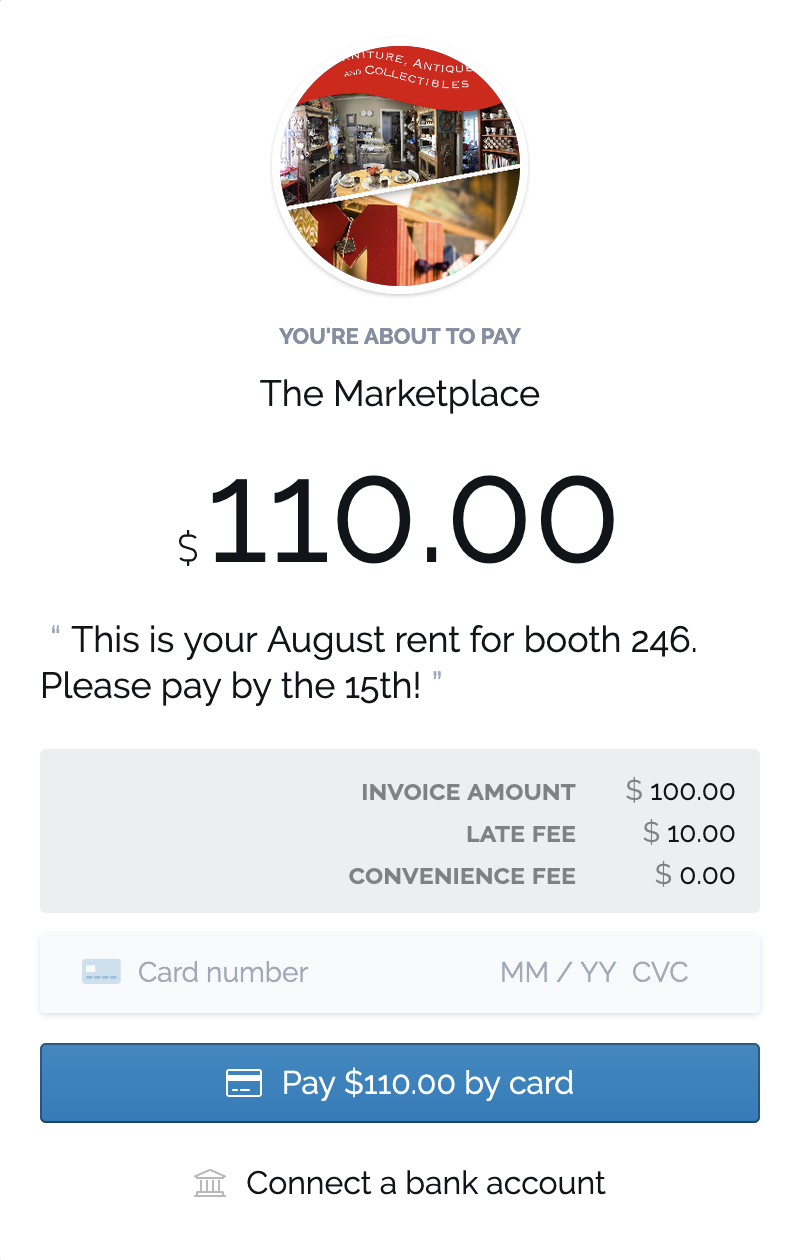Pay $110.00 by card
This screenshot has width=798, height=1260.
(399, 1083)
